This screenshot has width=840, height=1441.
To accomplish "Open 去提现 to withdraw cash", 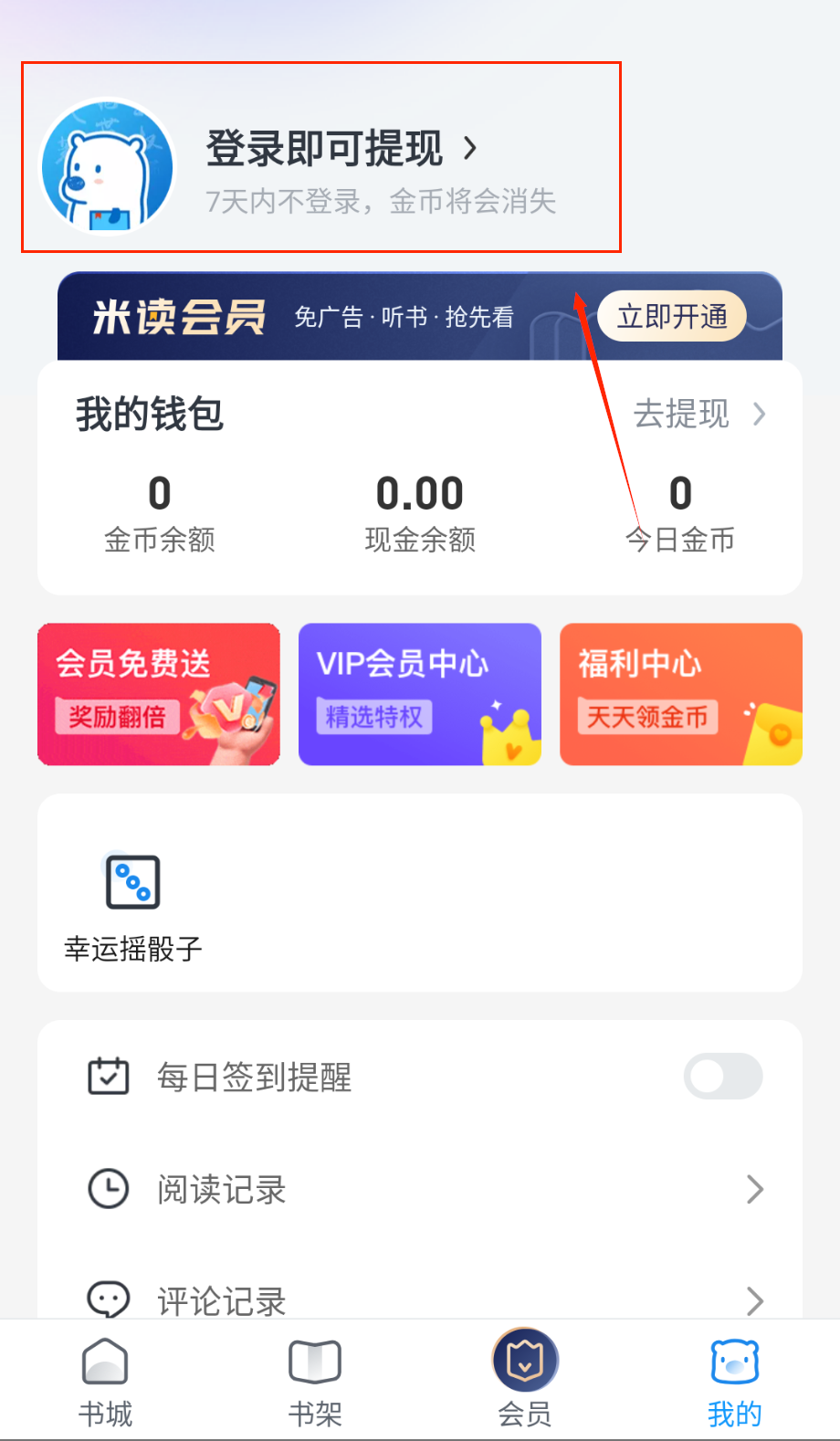I will [x=698, y=415].
